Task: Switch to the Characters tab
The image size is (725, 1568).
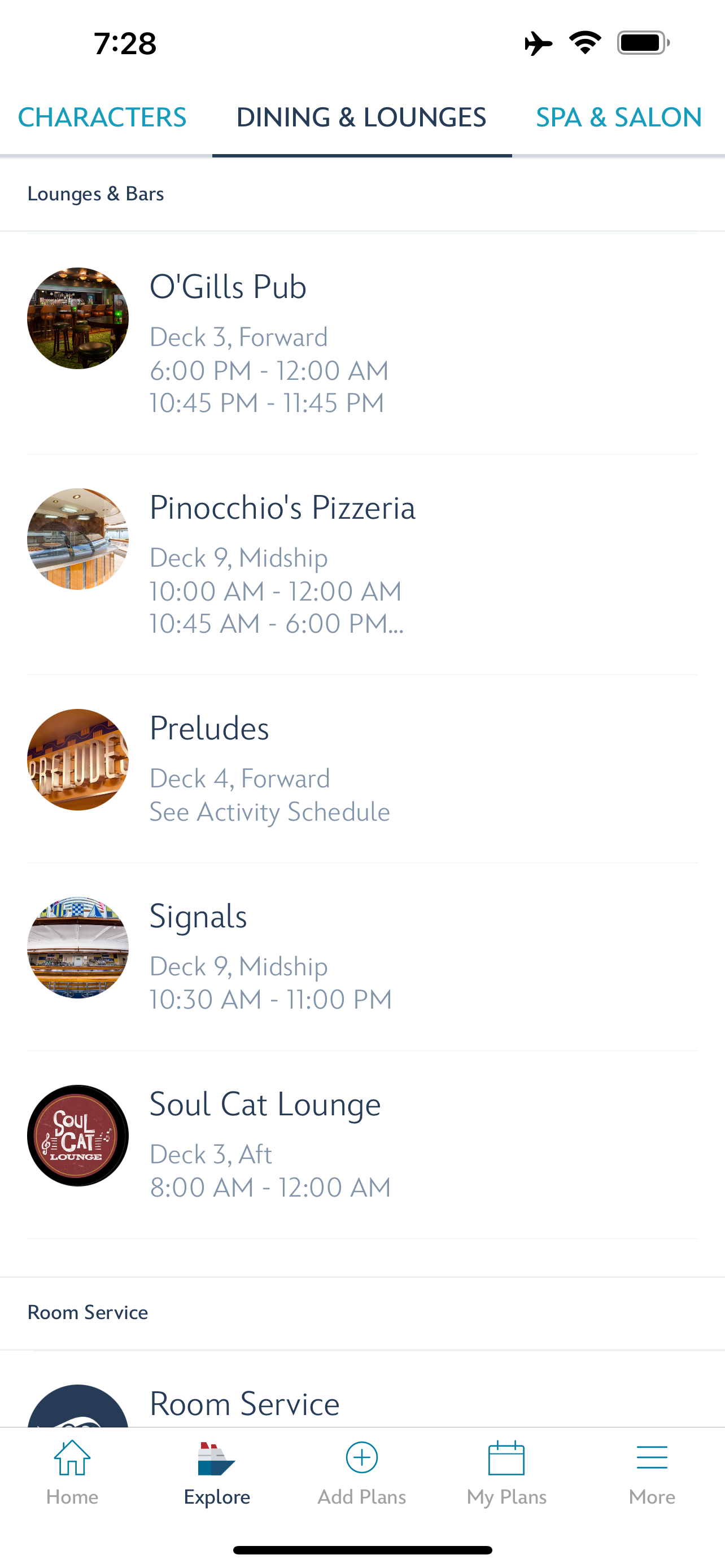Action: click(102, 117)
